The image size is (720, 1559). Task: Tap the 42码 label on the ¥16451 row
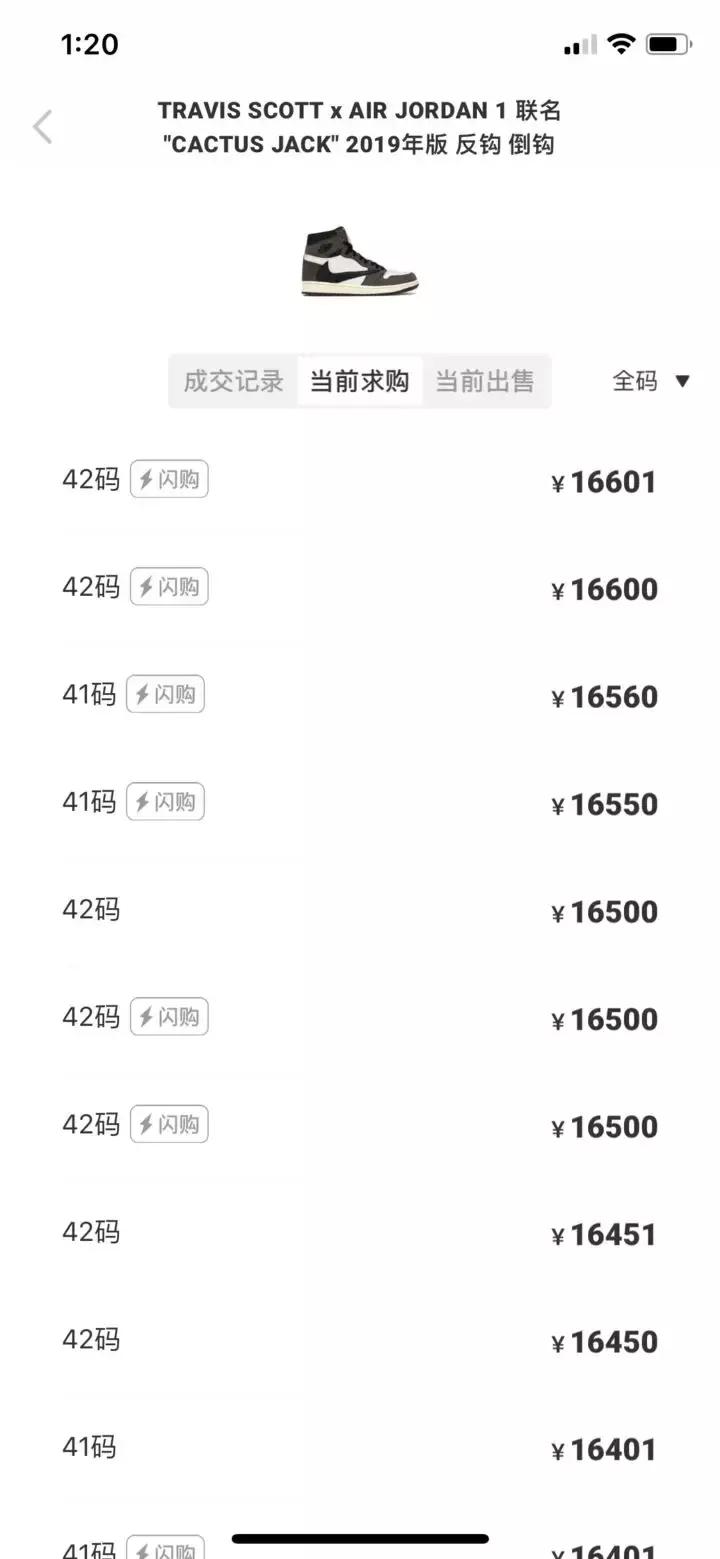pos(90,1232)
